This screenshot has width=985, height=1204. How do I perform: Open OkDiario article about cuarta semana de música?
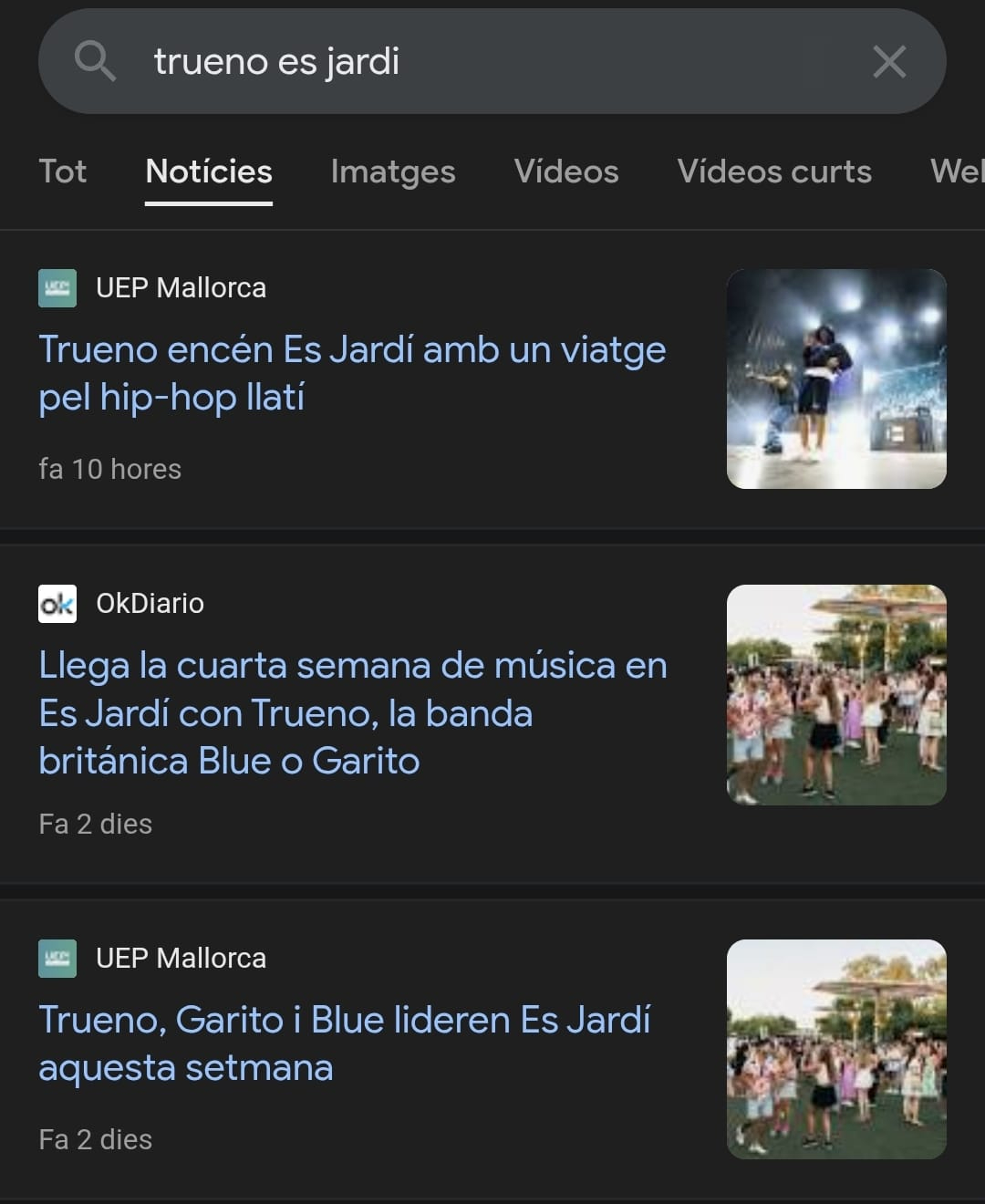point(352,712)
